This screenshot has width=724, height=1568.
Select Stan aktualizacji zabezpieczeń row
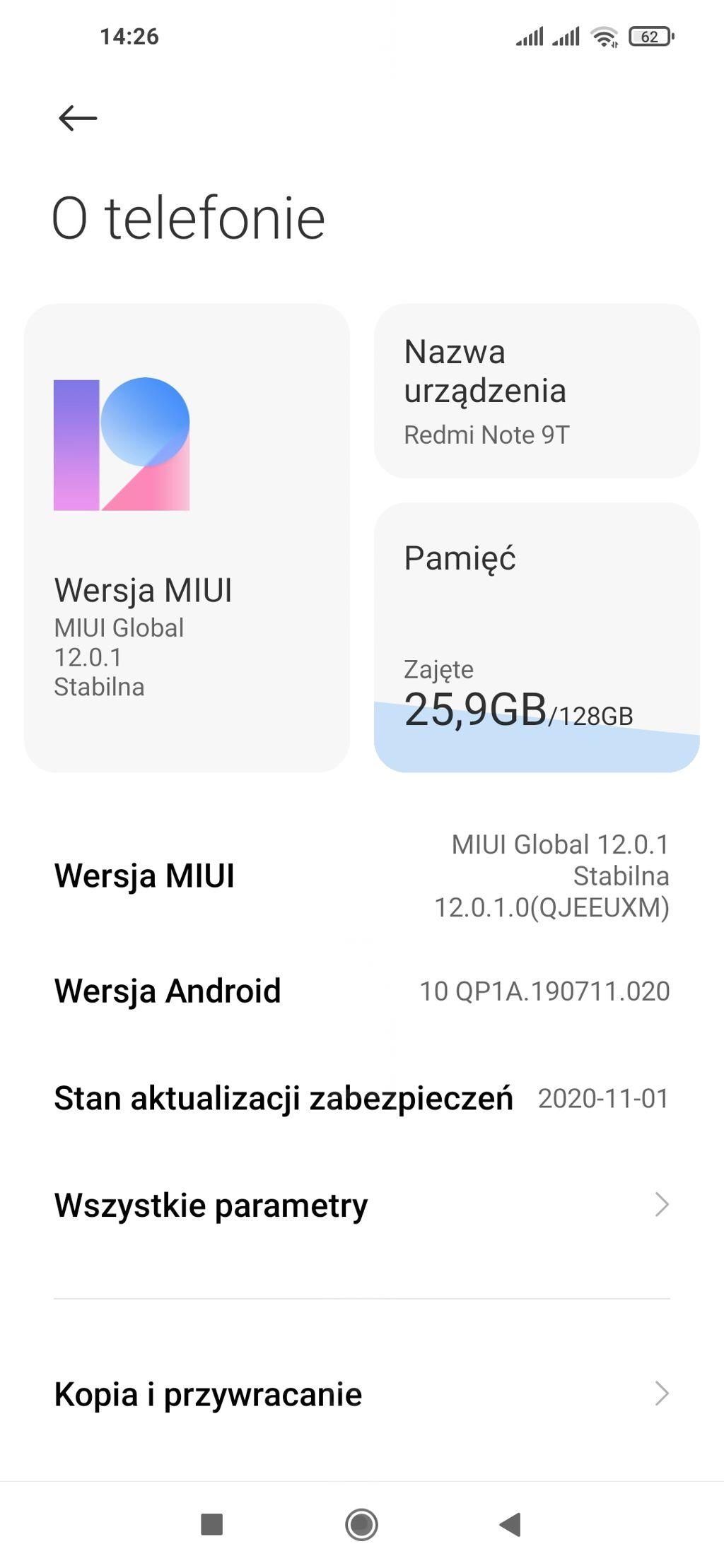(x=361, y=1098)
